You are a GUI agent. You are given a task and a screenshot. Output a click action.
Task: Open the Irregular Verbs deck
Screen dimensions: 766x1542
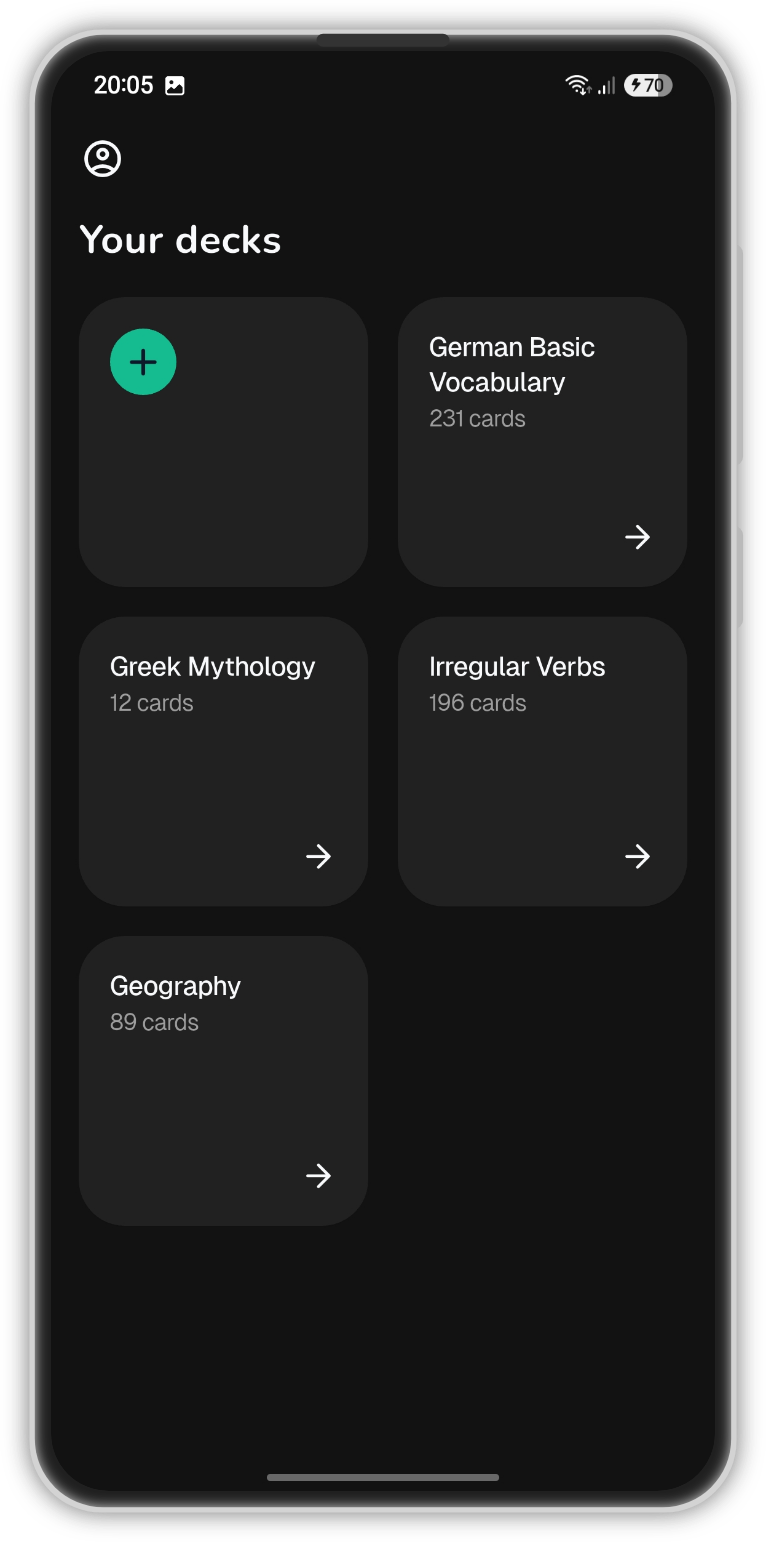(542, 760)
